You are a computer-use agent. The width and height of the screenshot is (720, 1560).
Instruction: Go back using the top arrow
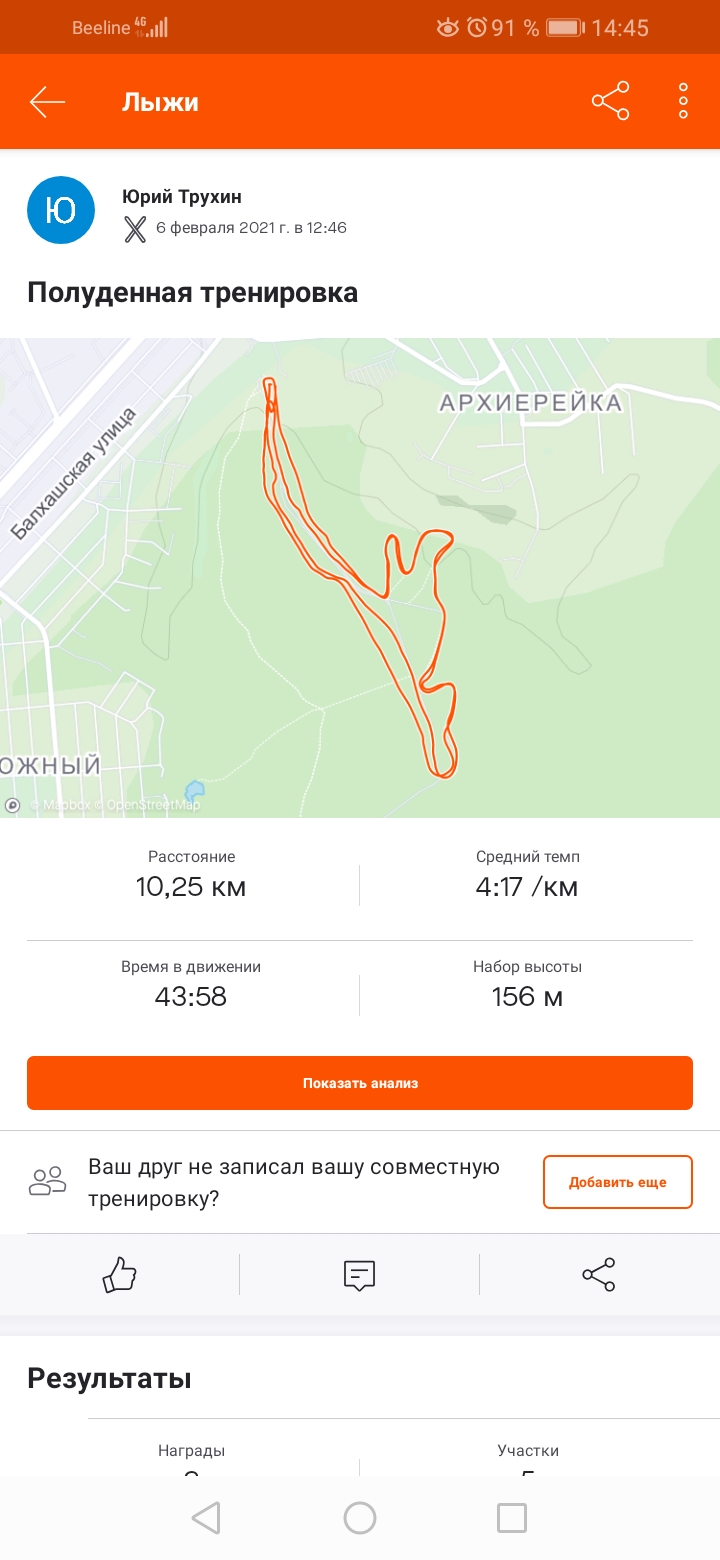tap(47, 102)
